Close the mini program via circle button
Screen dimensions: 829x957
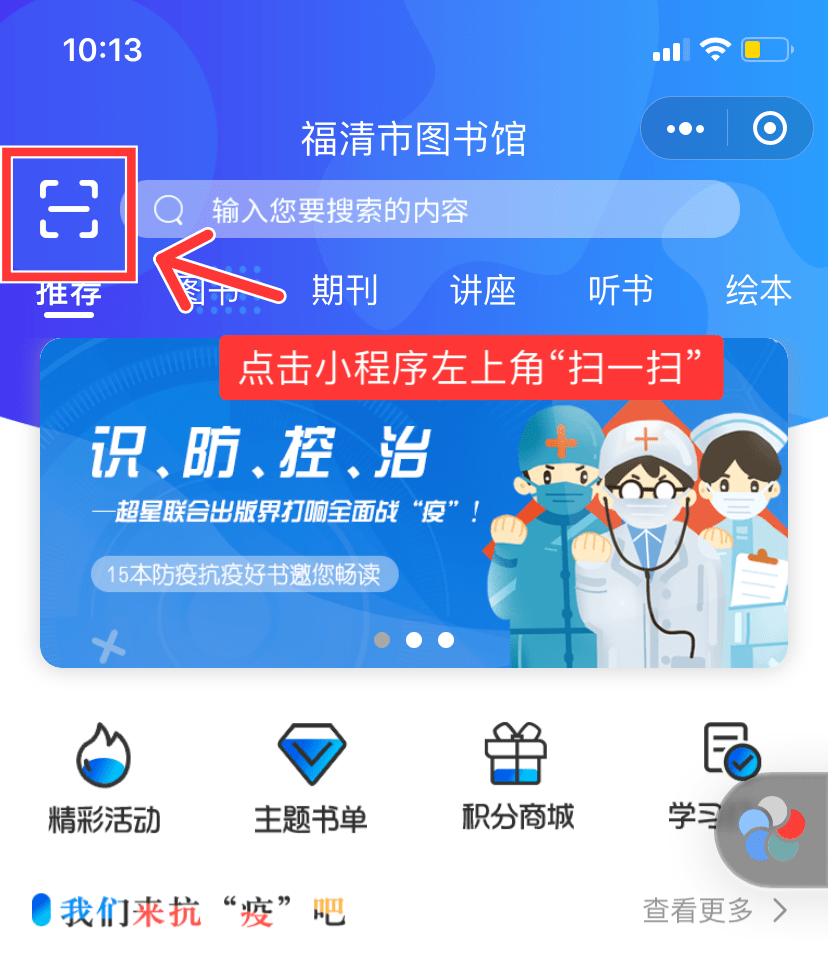(x=769, y=128)
